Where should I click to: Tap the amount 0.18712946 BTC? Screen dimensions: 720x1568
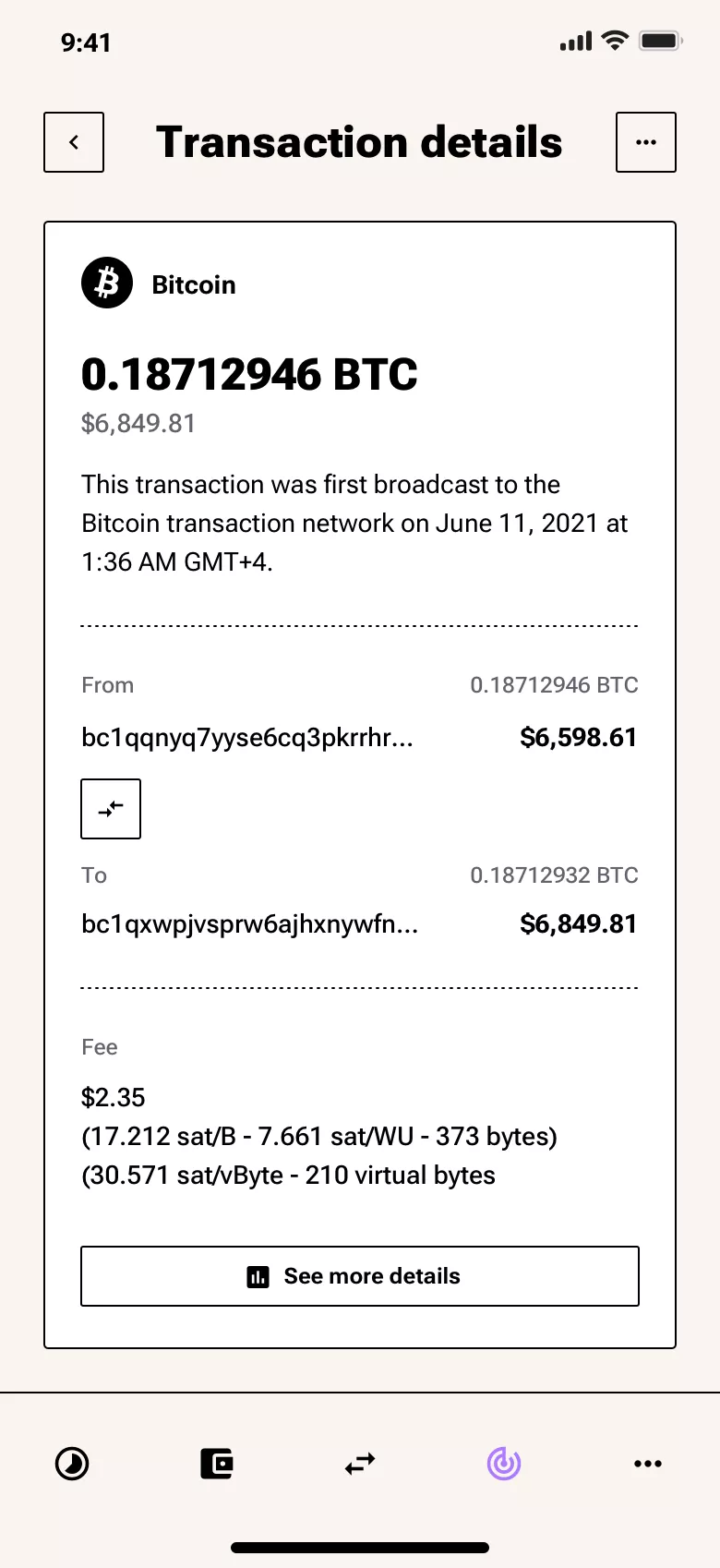(x=249, y=375)
